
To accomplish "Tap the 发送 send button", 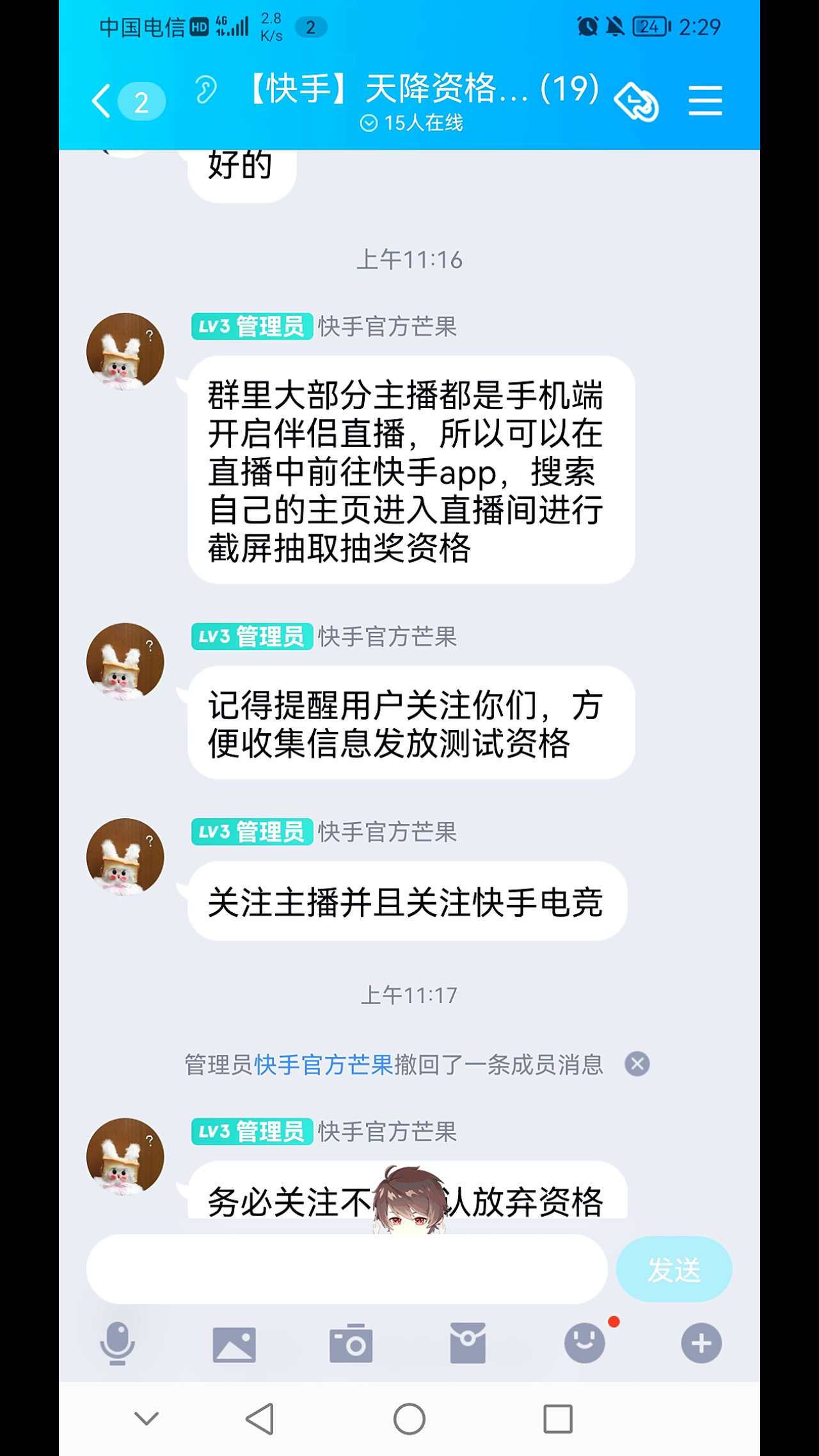I will click(674, 1269).
